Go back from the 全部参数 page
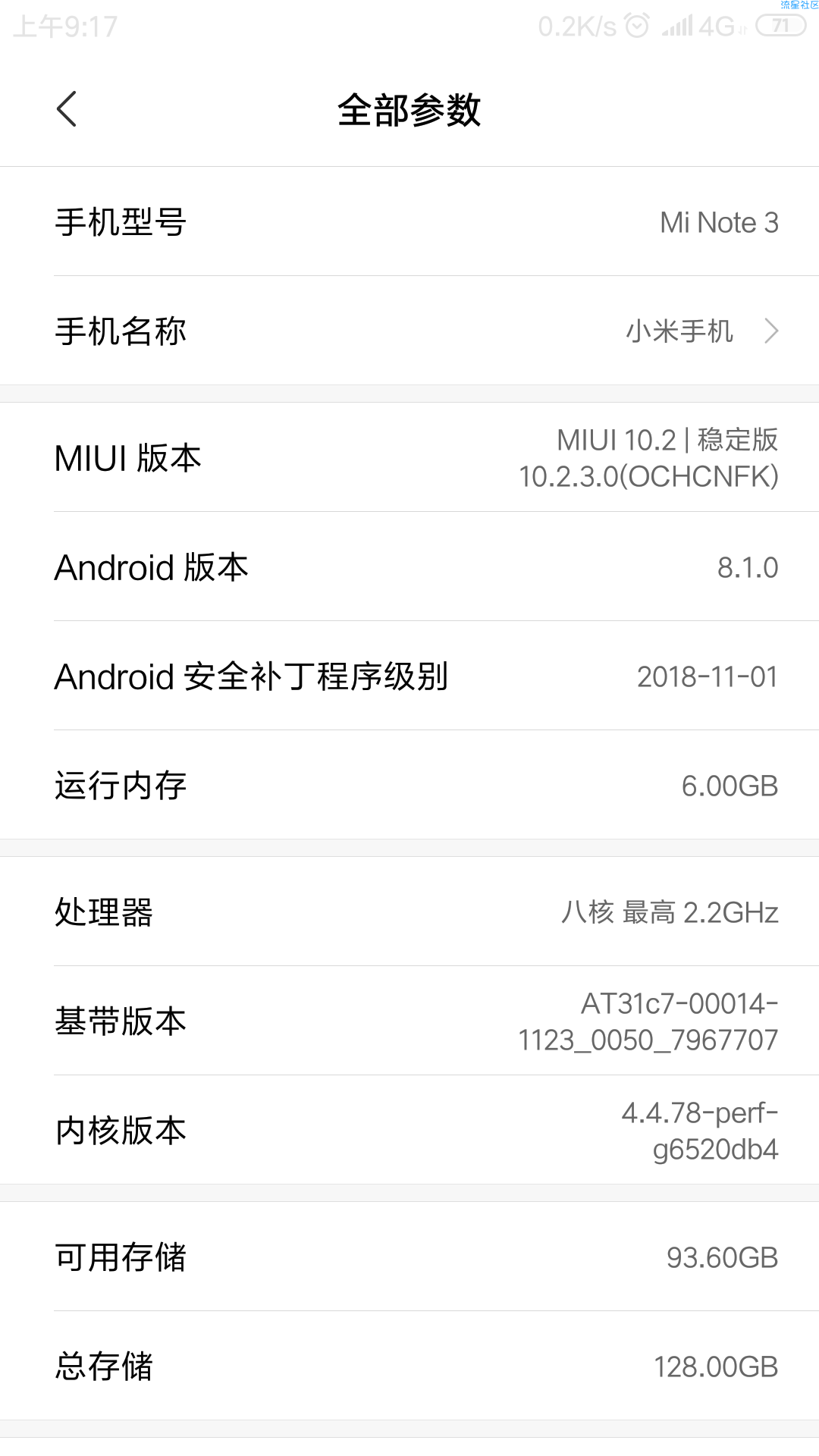The image size is (819, 1456). [67, 109]
